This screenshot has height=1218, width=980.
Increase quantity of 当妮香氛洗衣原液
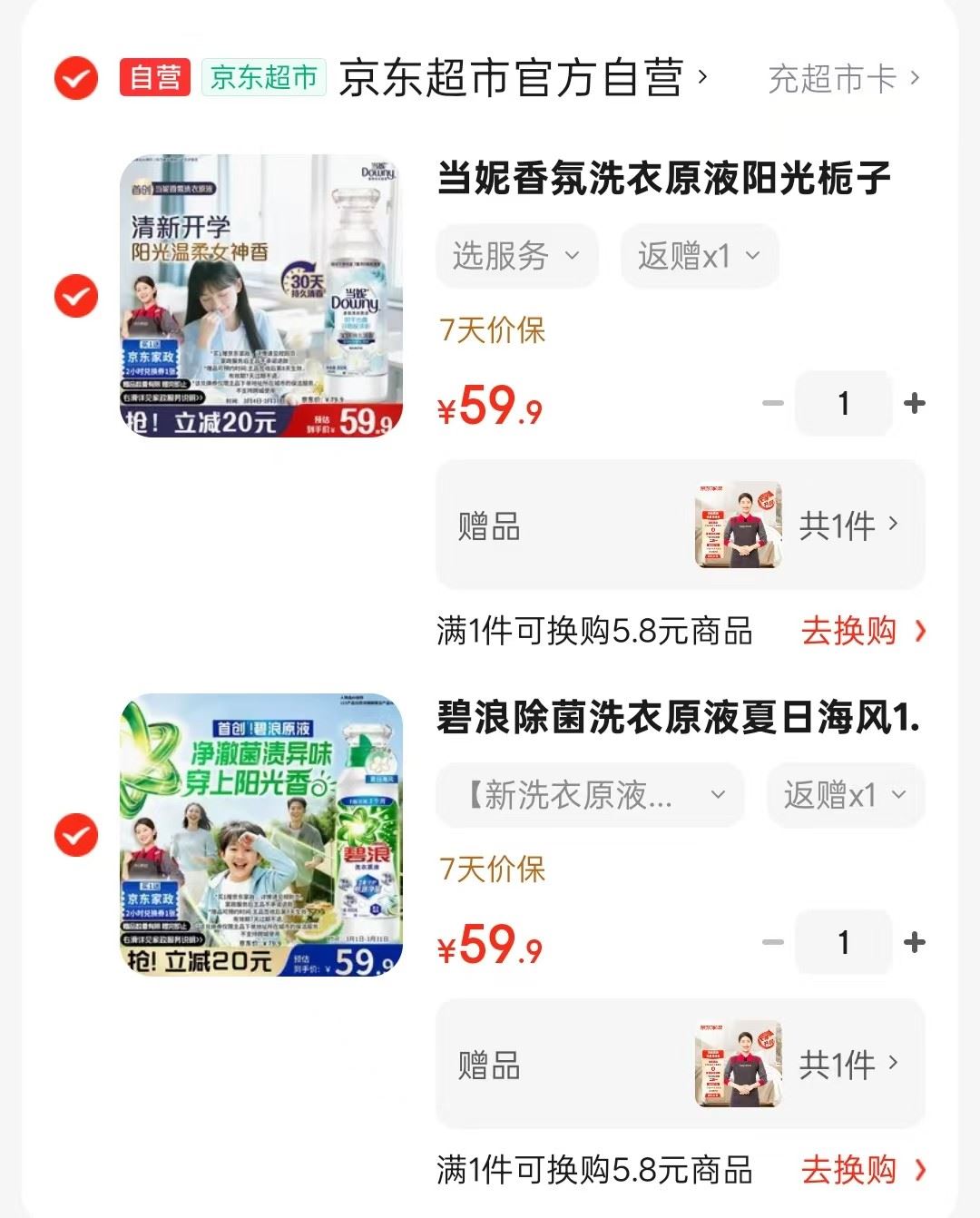pyautogui.click(x=915, y=403)
